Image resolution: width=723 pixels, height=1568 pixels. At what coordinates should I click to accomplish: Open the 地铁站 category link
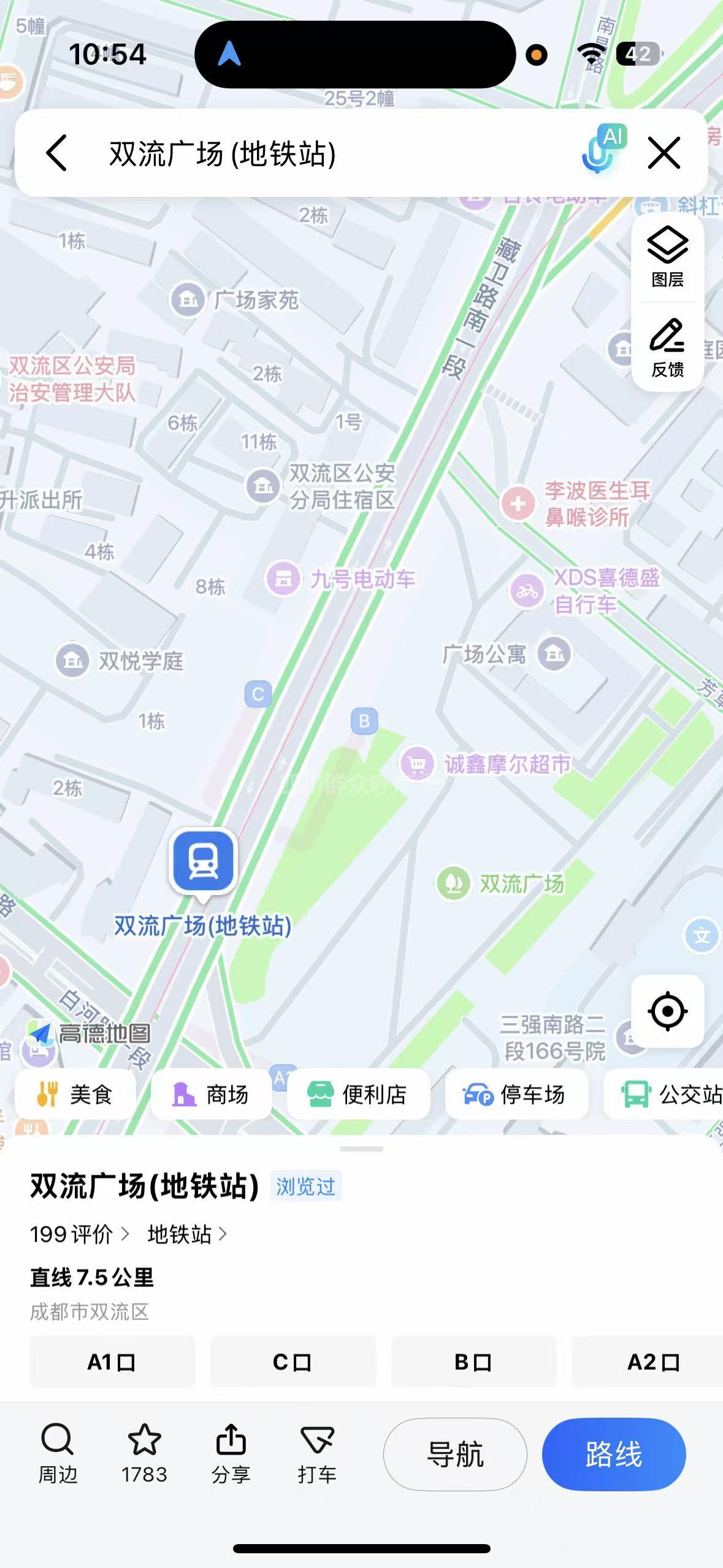pos(186,1234)
